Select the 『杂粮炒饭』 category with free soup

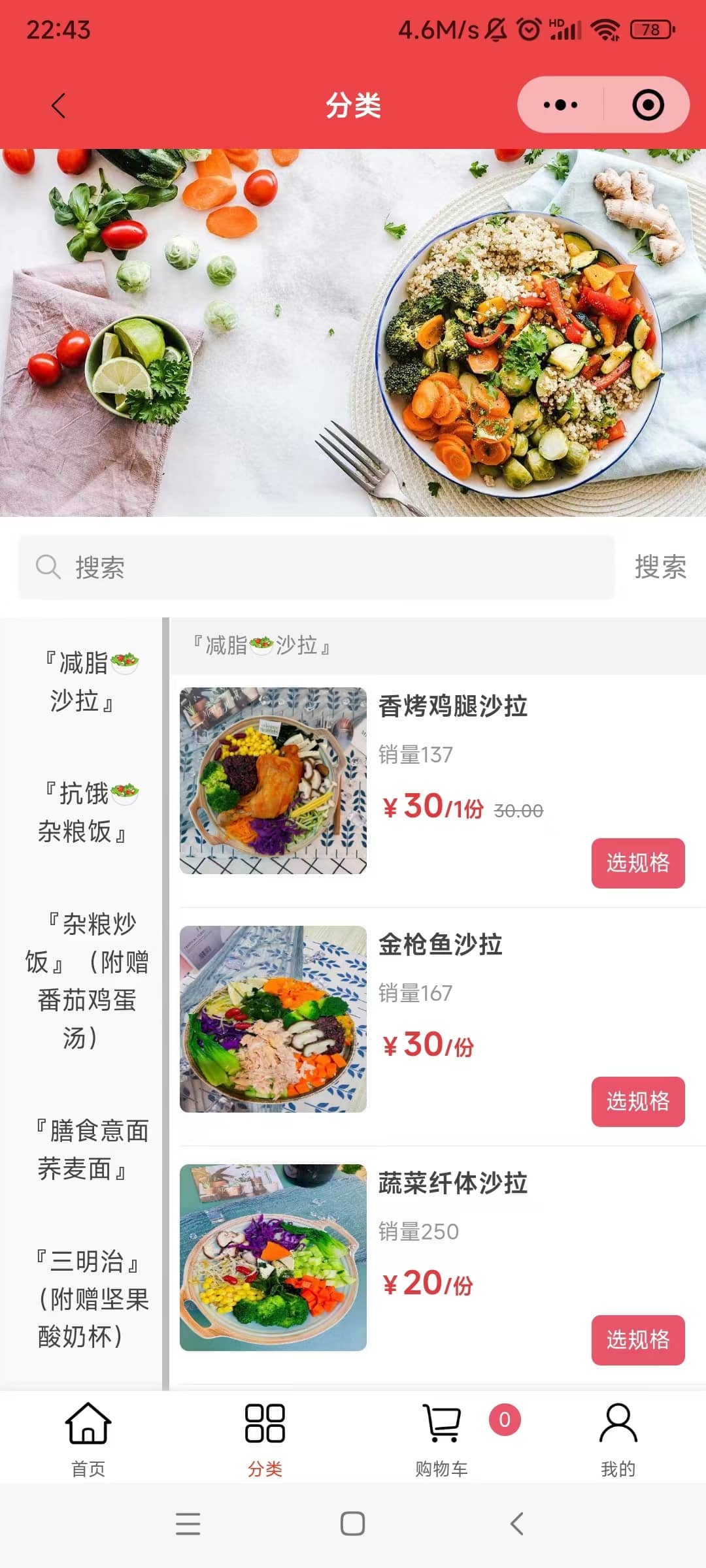tap(81, 981)
